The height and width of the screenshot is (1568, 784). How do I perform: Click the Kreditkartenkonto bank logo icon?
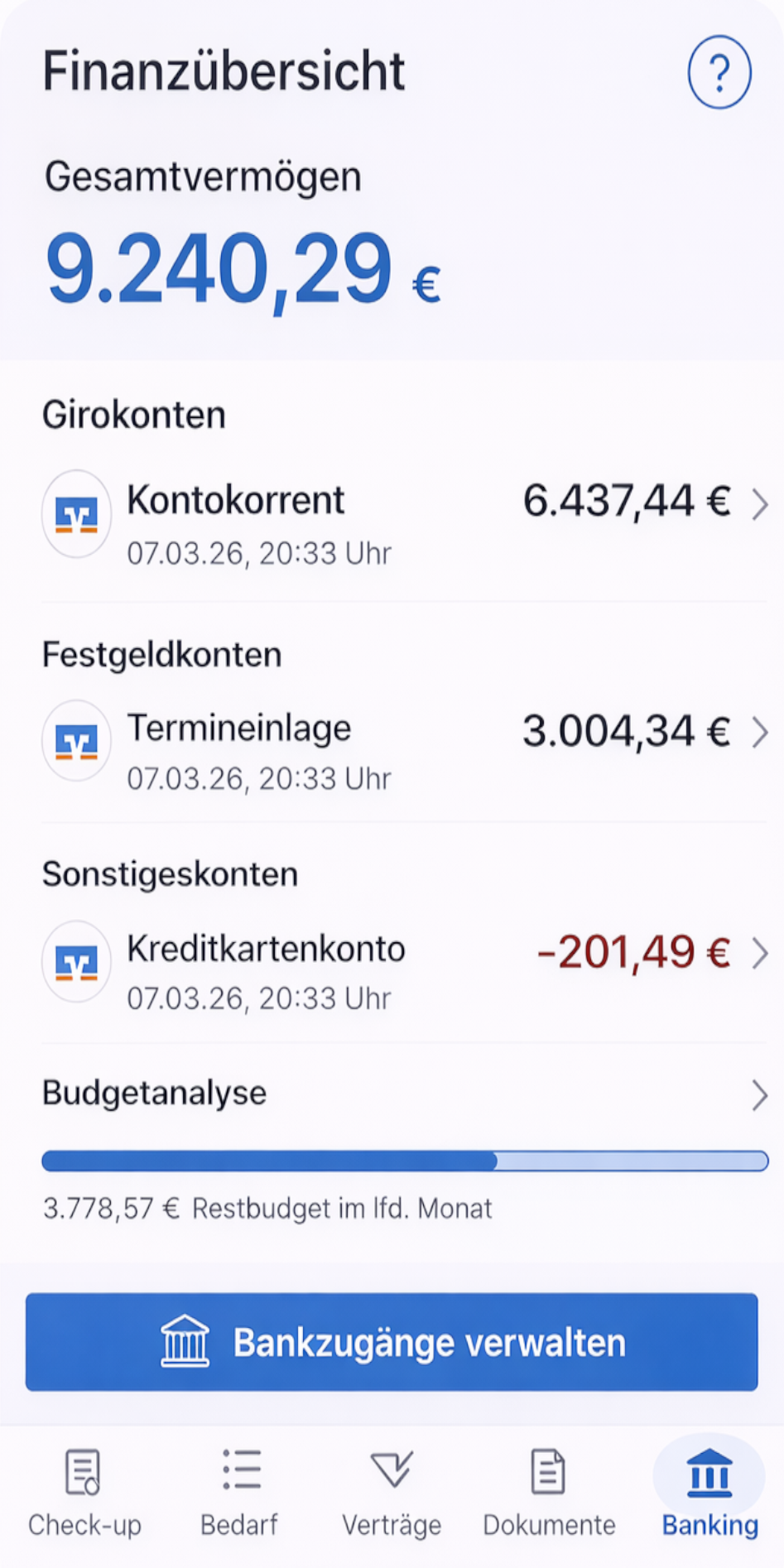click(x=76, y=961)
